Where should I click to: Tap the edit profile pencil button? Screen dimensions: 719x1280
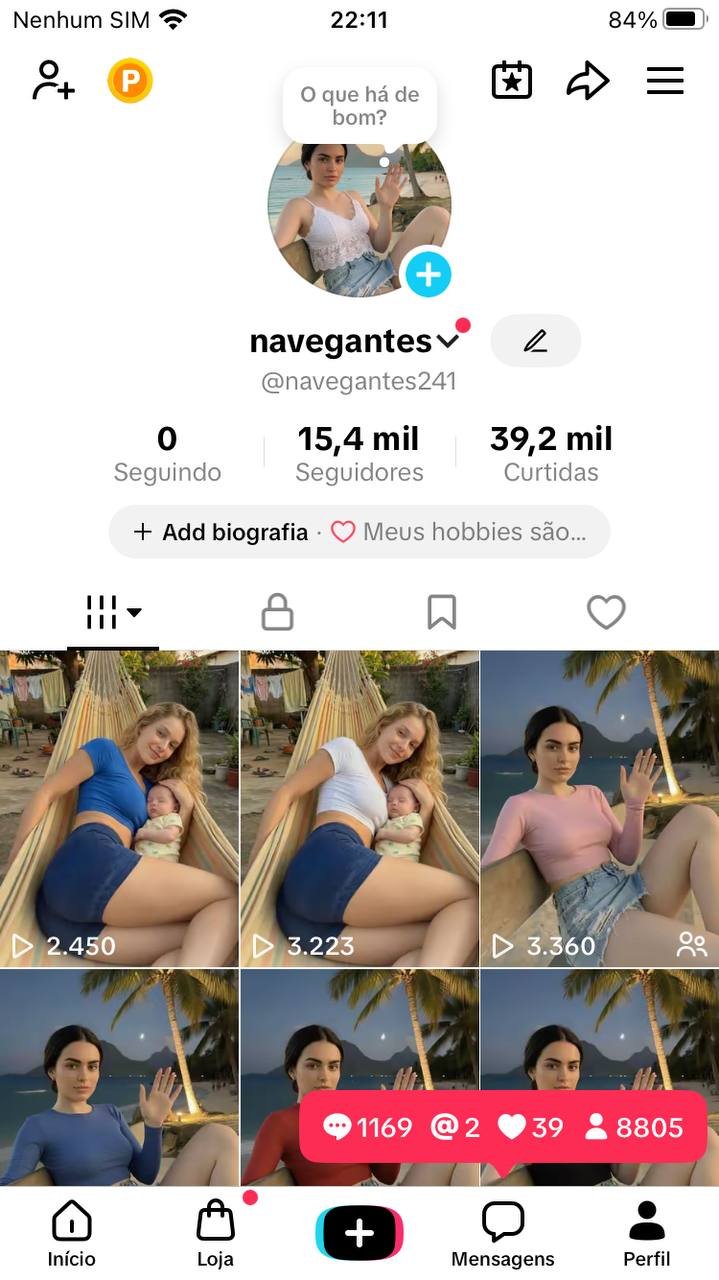(536, 341)
